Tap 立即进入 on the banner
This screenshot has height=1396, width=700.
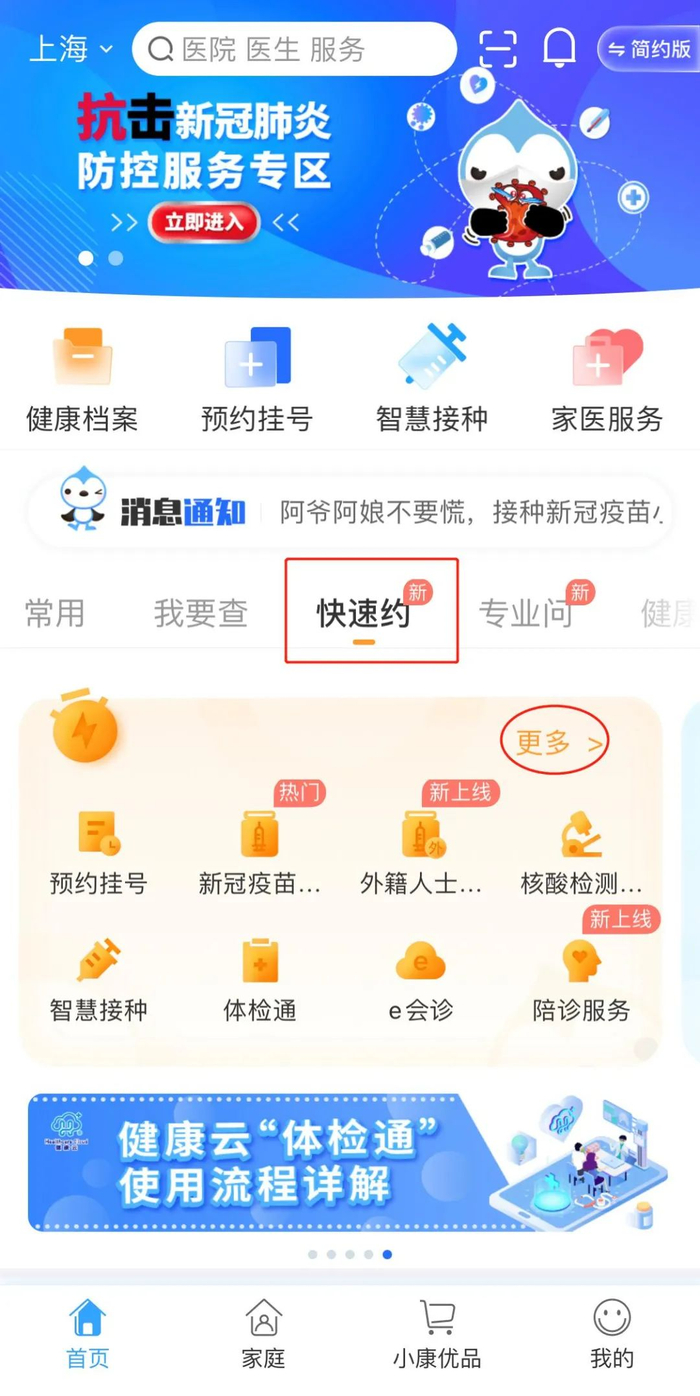(x=204, y=222)
